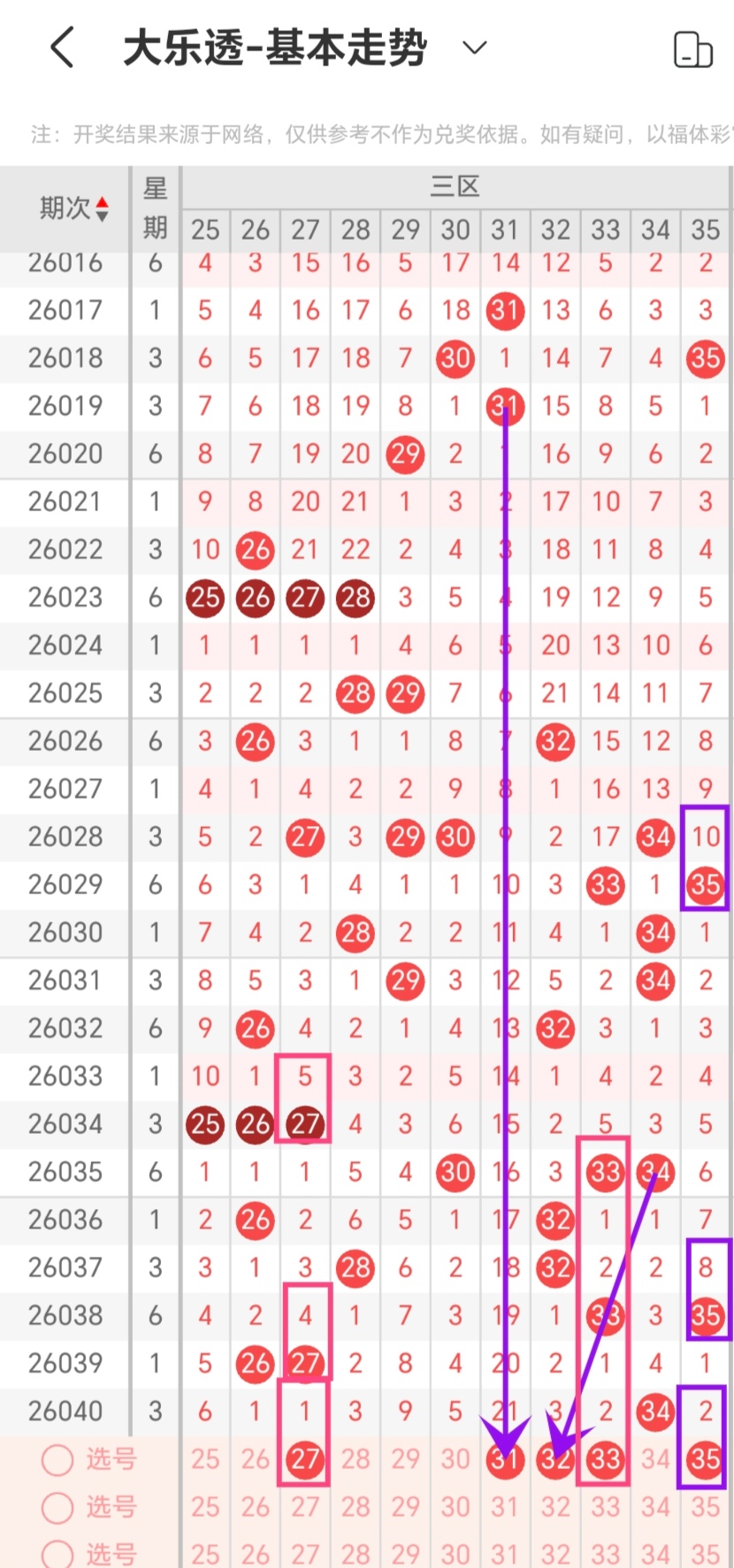
Task: Expand the 大乐透-基本走势 title dropdown
Action: (475, 47)
